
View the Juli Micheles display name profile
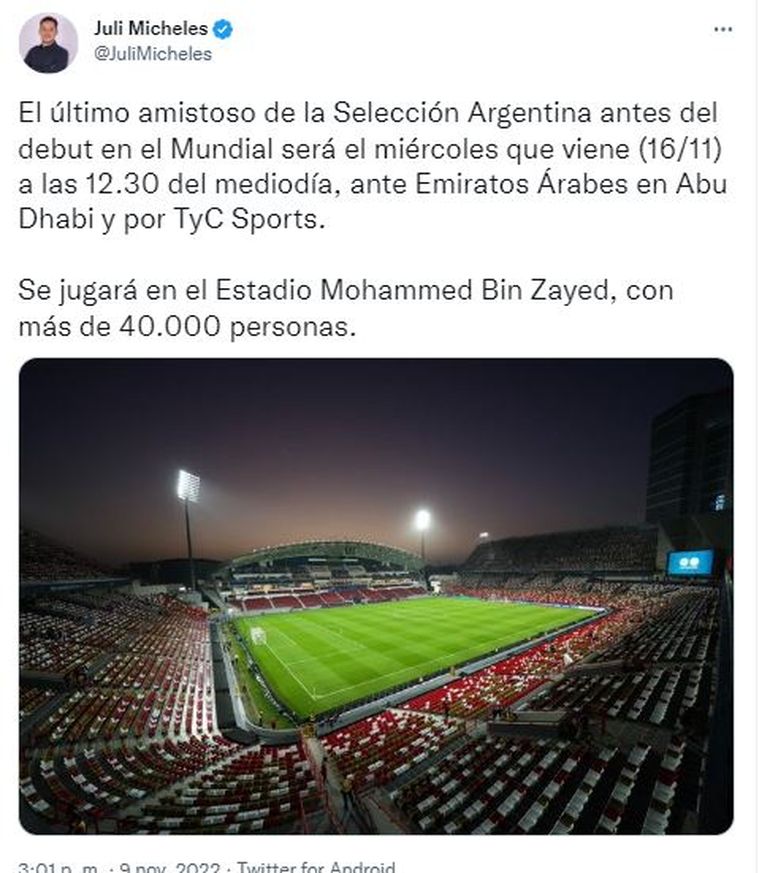coord(150,30)
